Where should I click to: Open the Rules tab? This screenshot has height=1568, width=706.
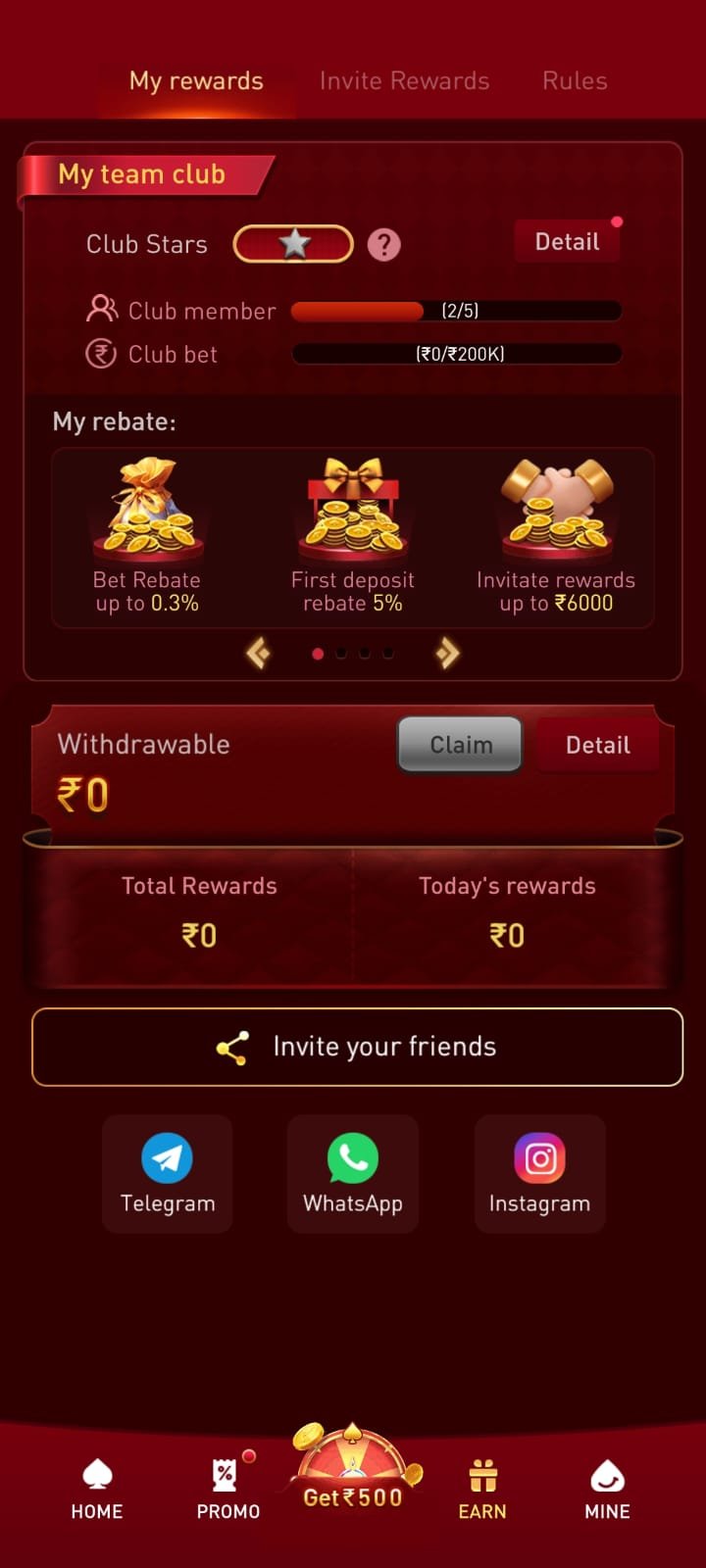(574, 81)
